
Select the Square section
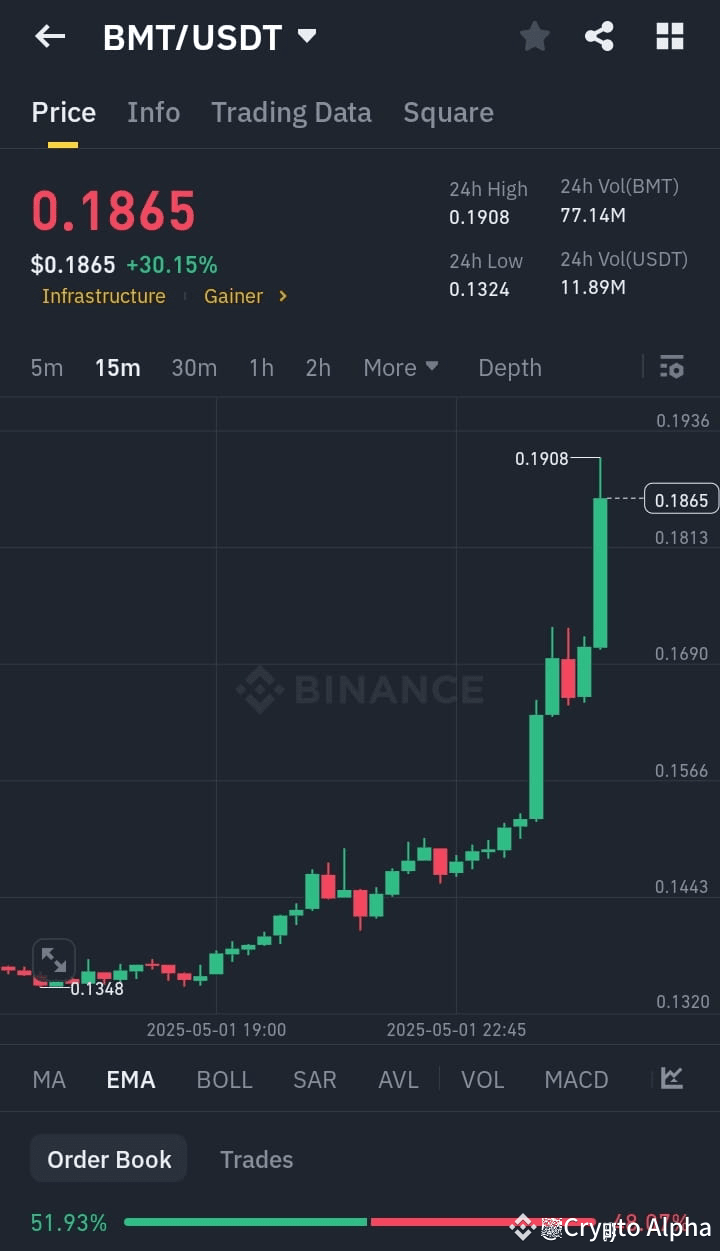click(448, 112)
